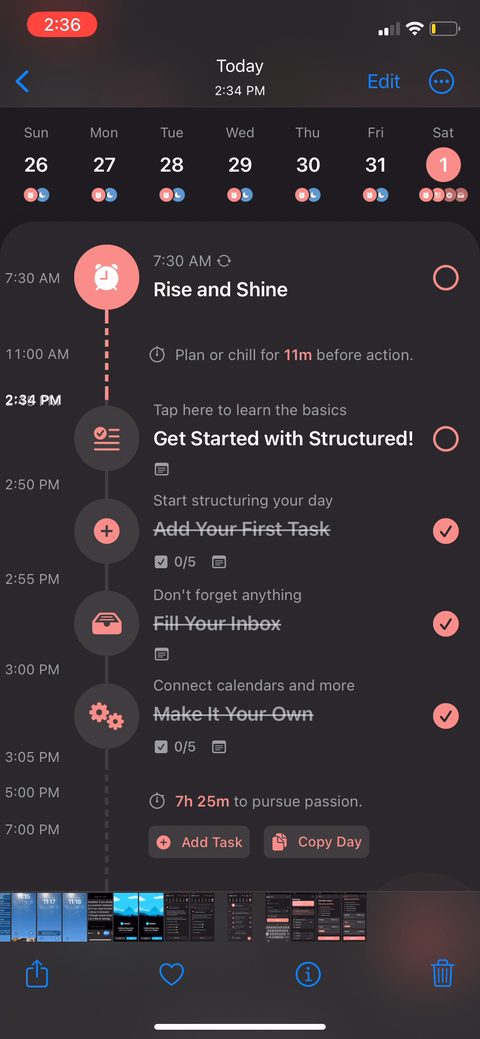This screenshot has width=480, height=1039.
Task: Tap the displayed screenshot to hide toolbars
Action: coord(240,497)
